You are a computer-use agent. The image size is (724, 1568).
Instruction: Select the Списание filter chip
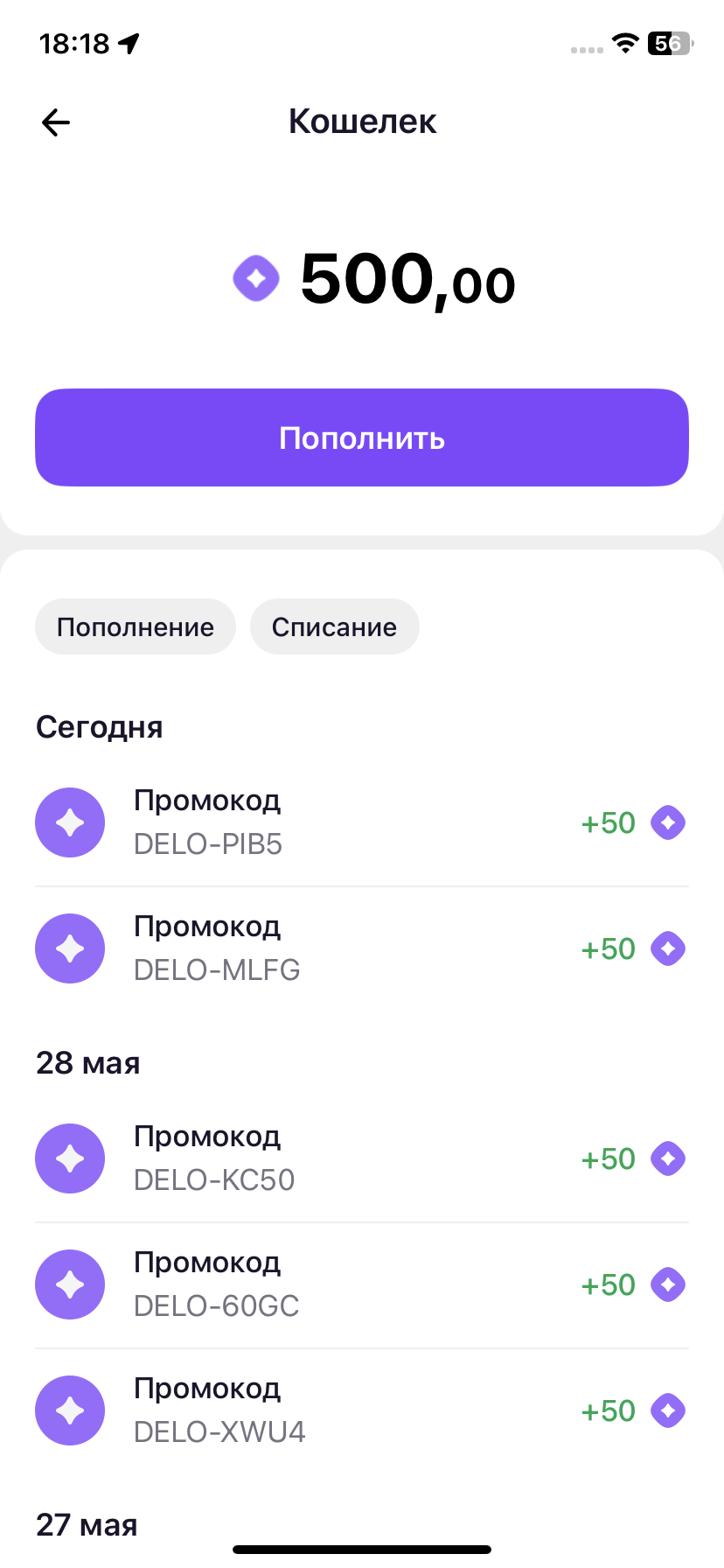click(335, 626)
